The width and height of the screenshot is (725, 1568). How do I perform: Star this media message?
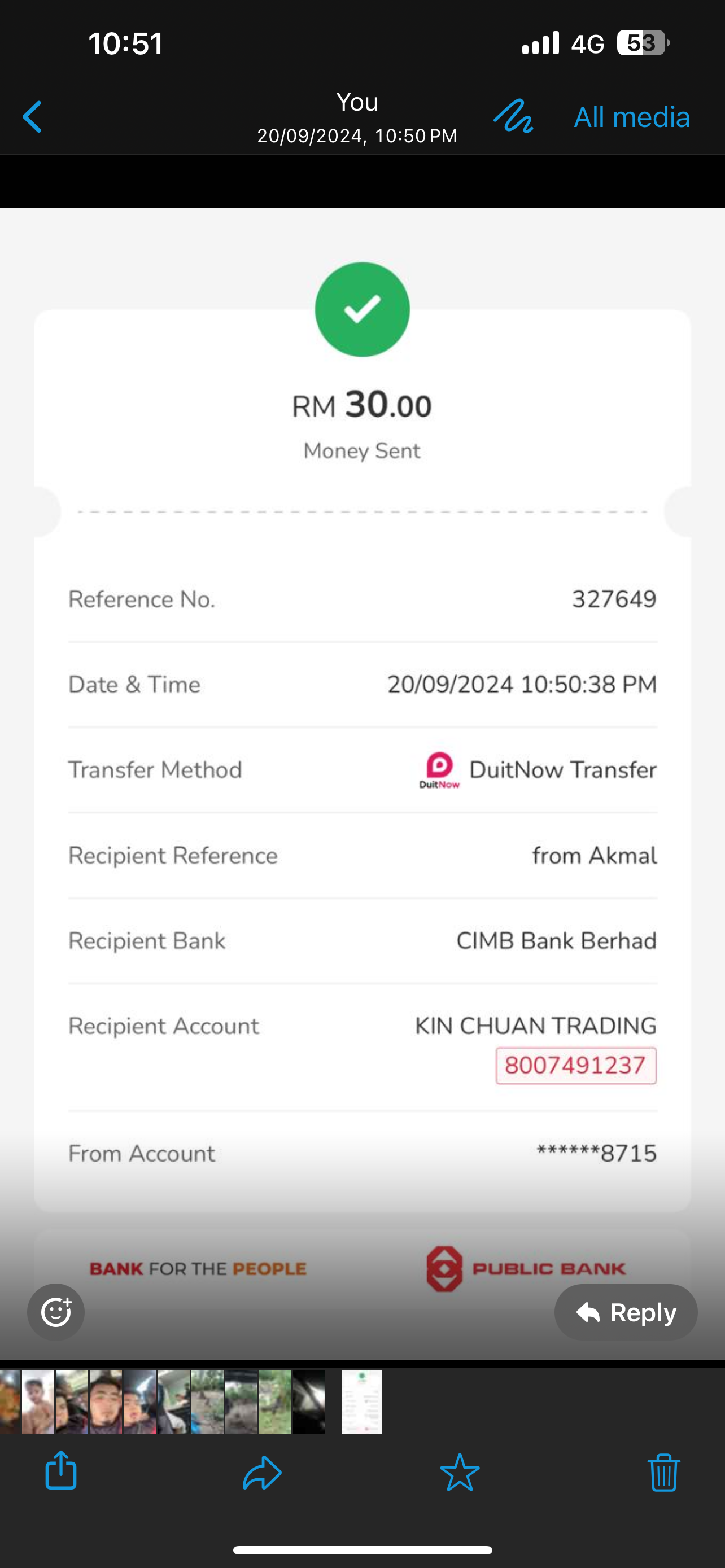[460, 1472]
